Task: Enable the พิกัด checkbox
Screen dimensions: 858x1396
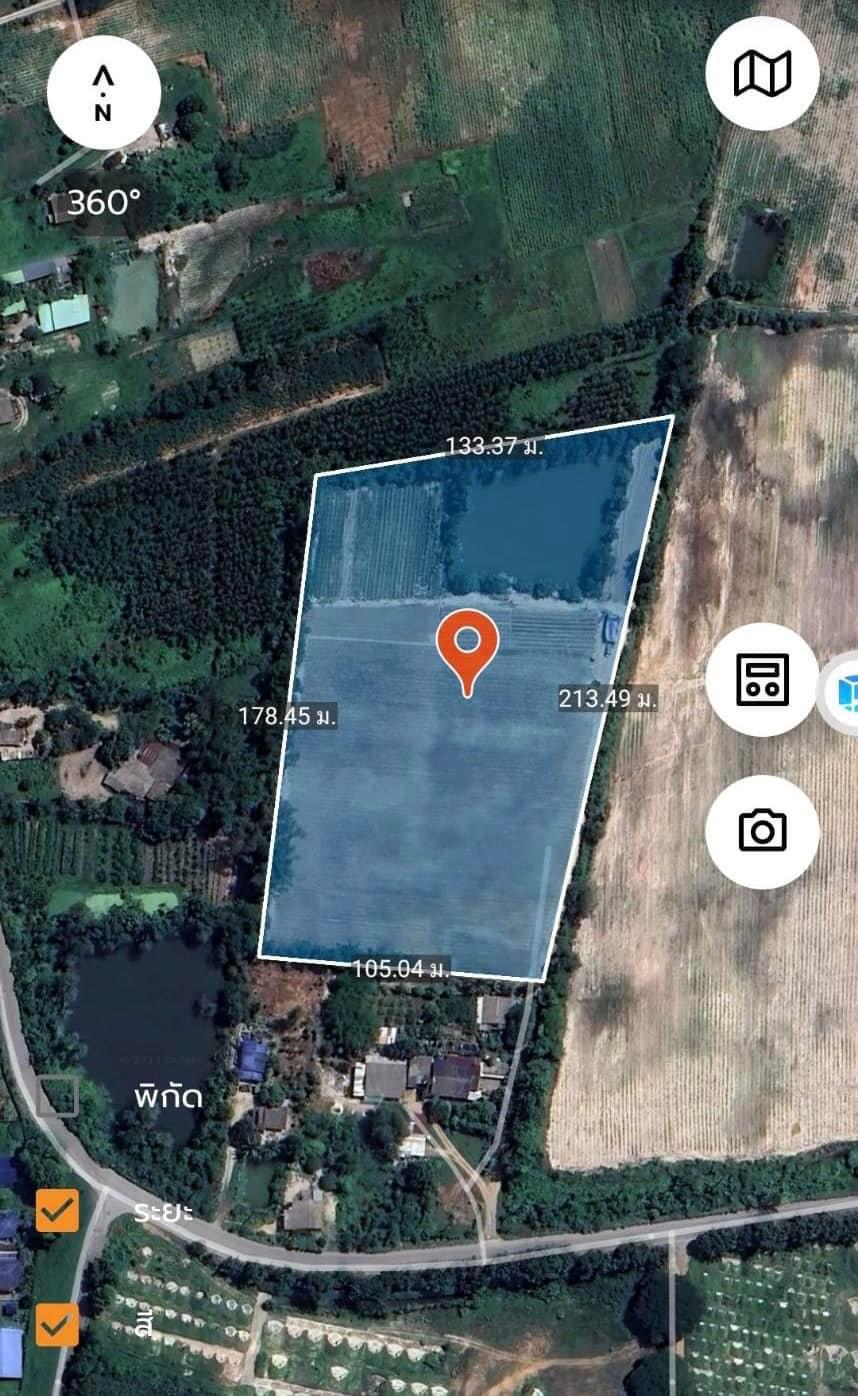Action: click(58, 1096)
